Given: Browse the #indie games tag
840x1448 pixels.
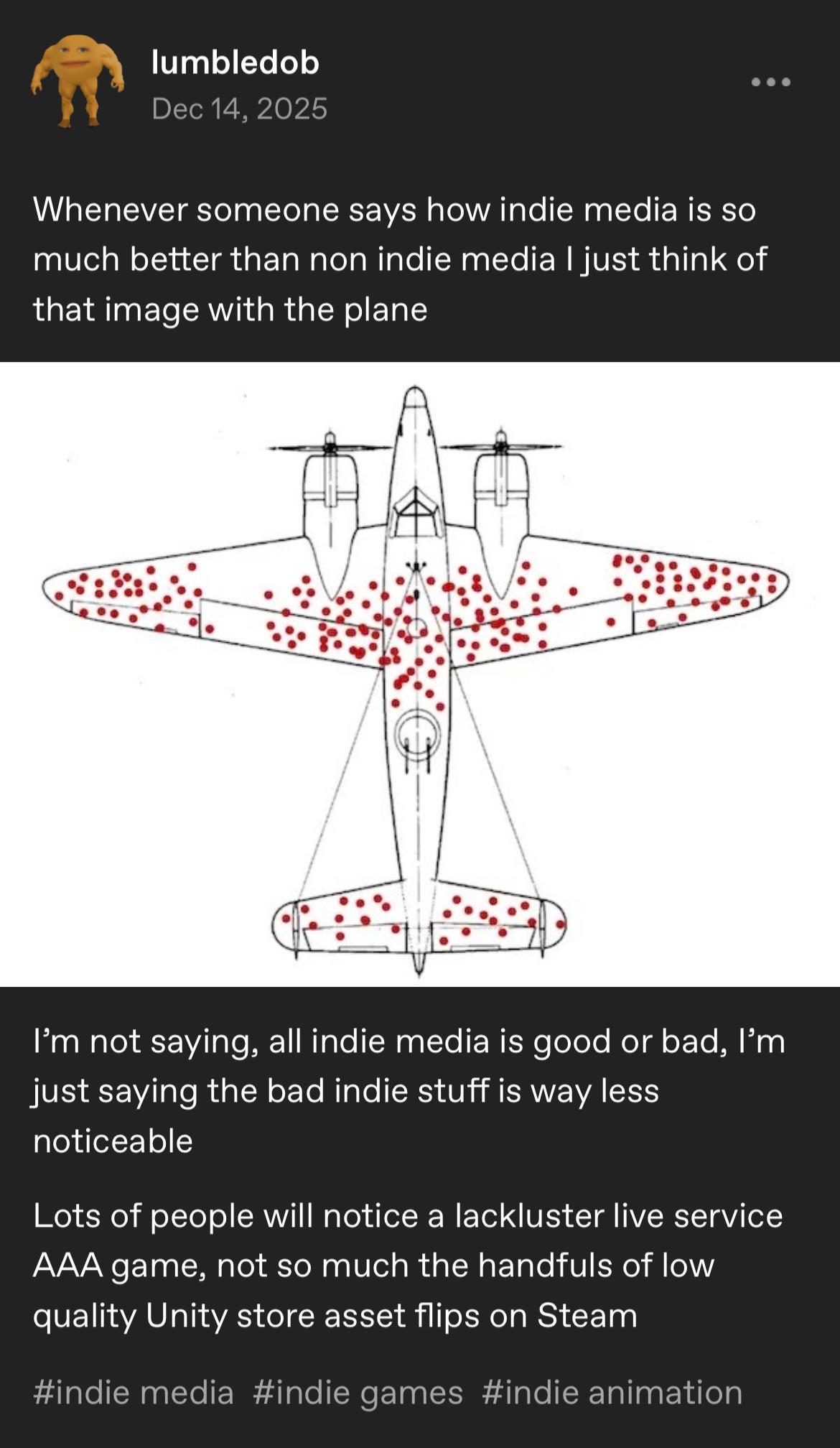Looking at the screenshot, I should click(358, 1392).
